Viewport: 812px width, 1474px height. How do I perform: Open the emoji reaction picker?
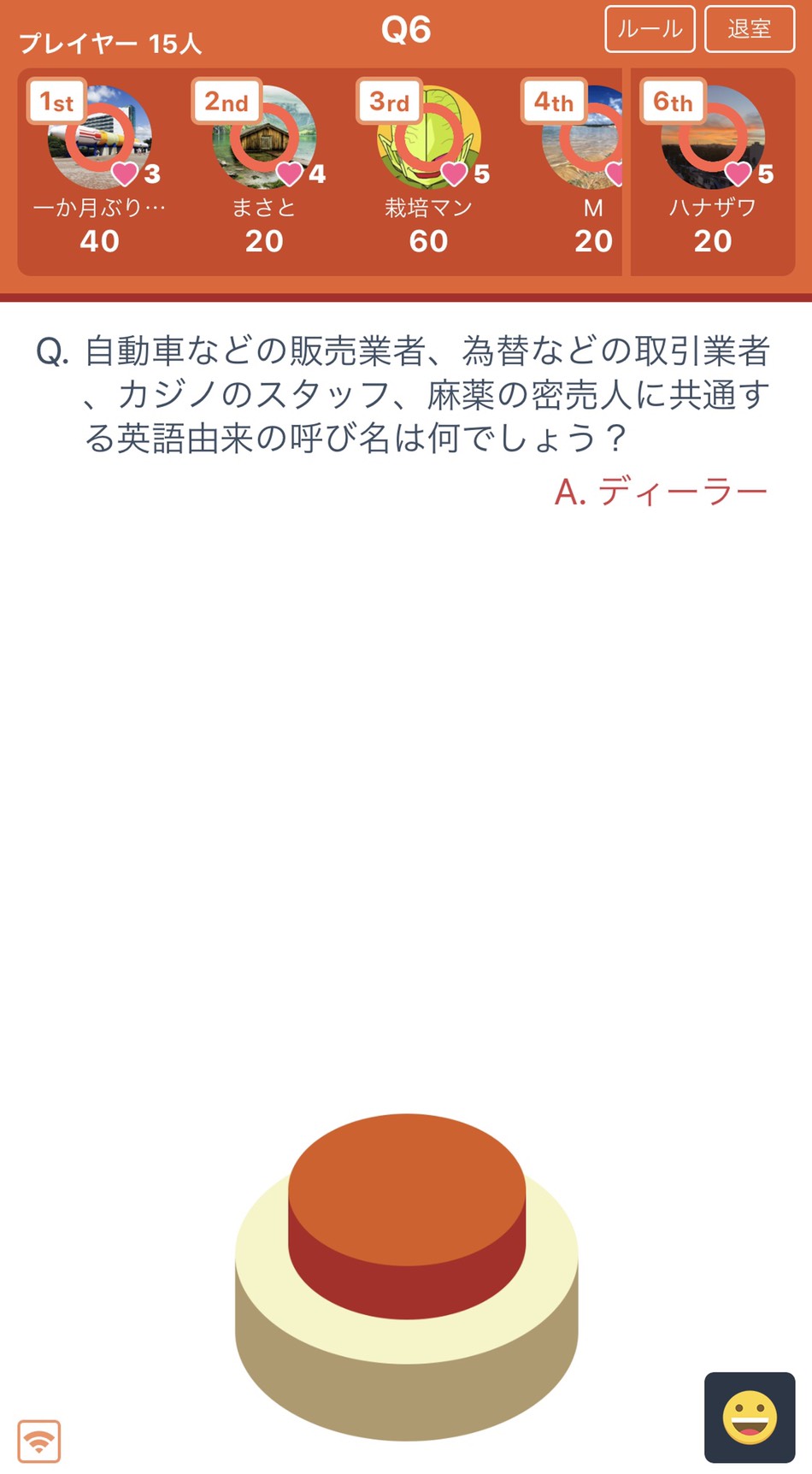click(x=750, y=1417)
